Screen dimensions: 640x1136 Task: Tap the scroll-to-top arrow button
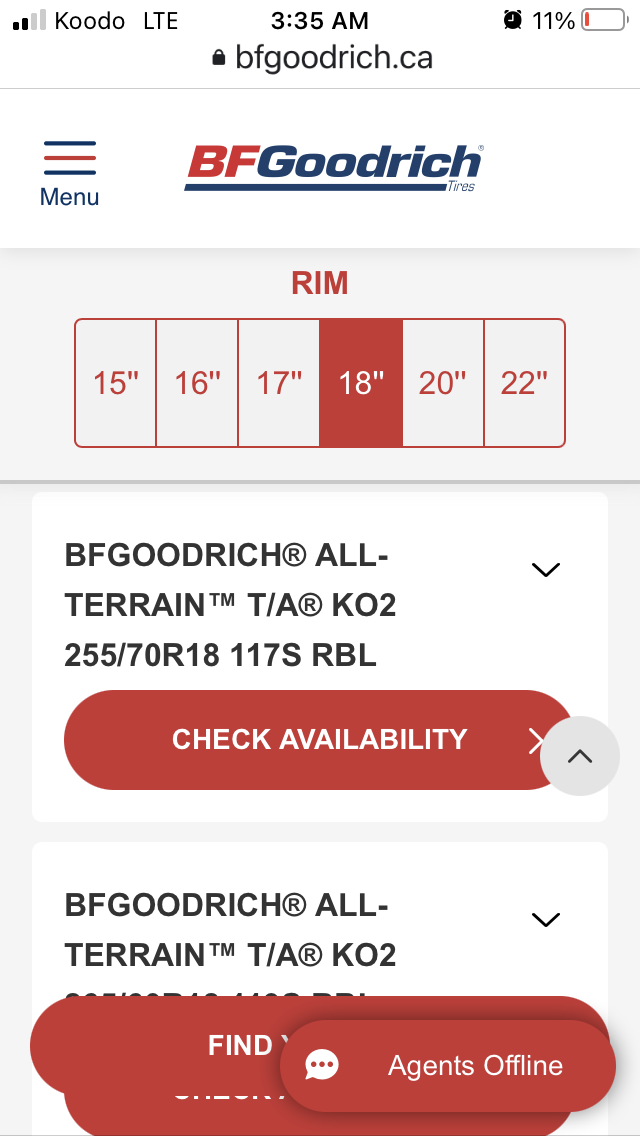(580, 757)
